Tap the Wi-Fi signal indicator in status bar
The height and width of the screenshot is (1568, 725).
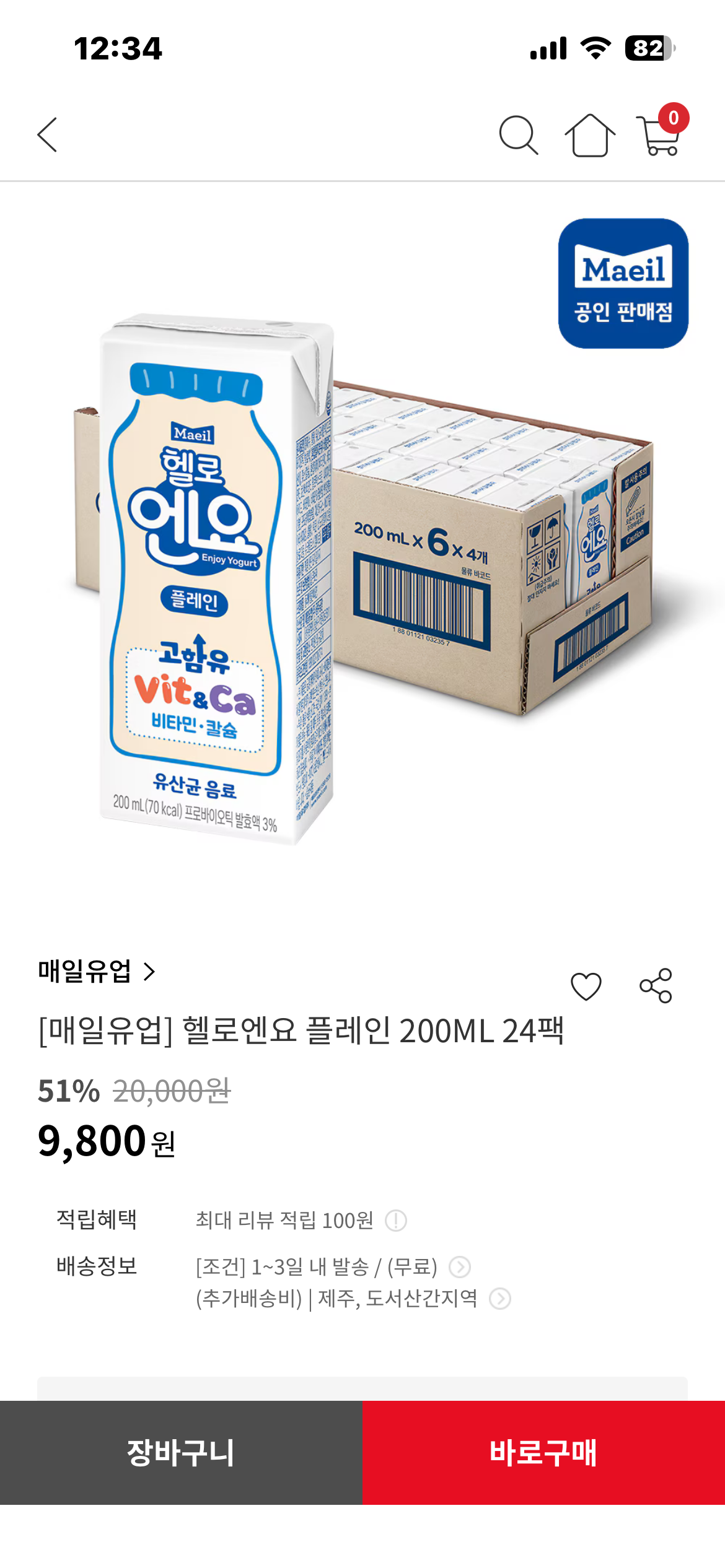pyautogui.click(x=596, y=49)
